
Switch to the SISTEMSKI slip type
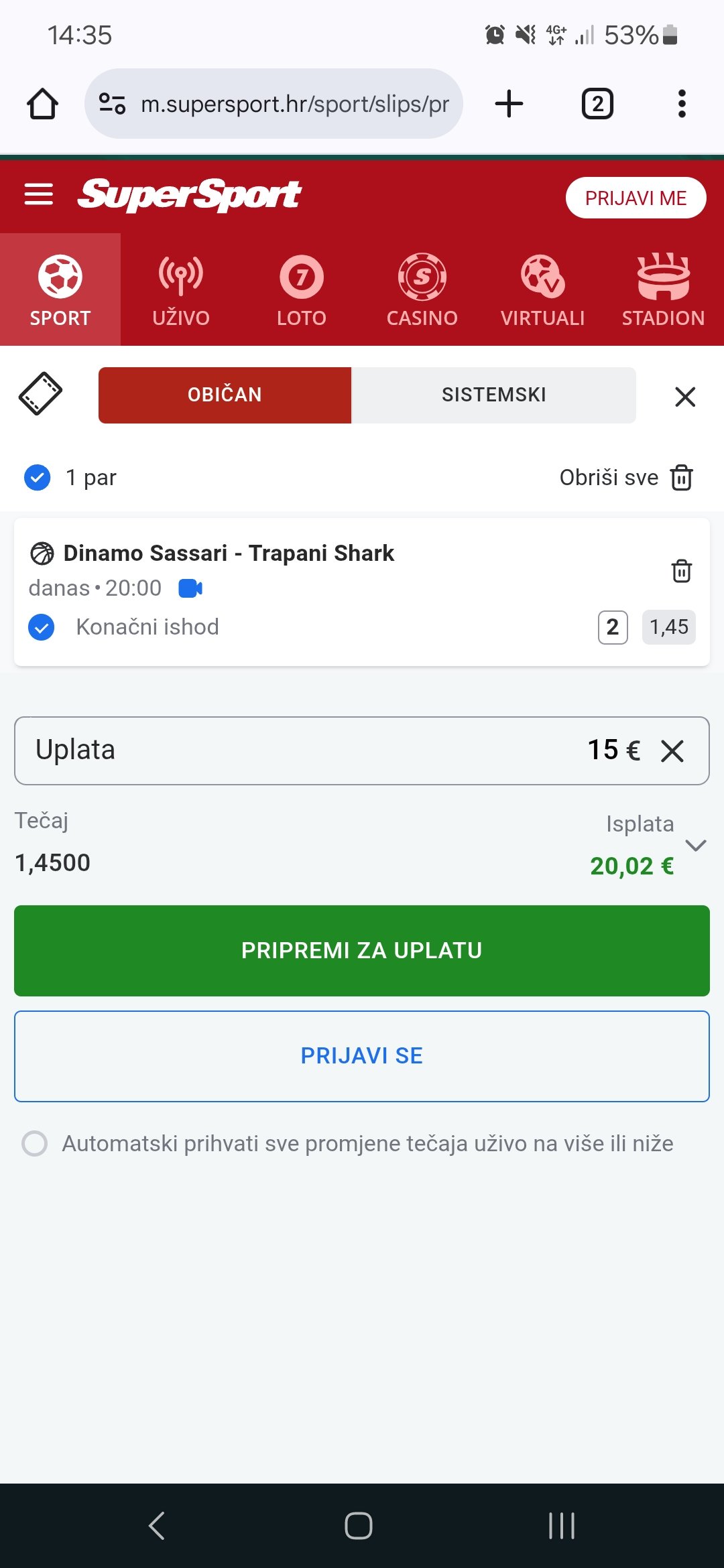click(493, 395)
